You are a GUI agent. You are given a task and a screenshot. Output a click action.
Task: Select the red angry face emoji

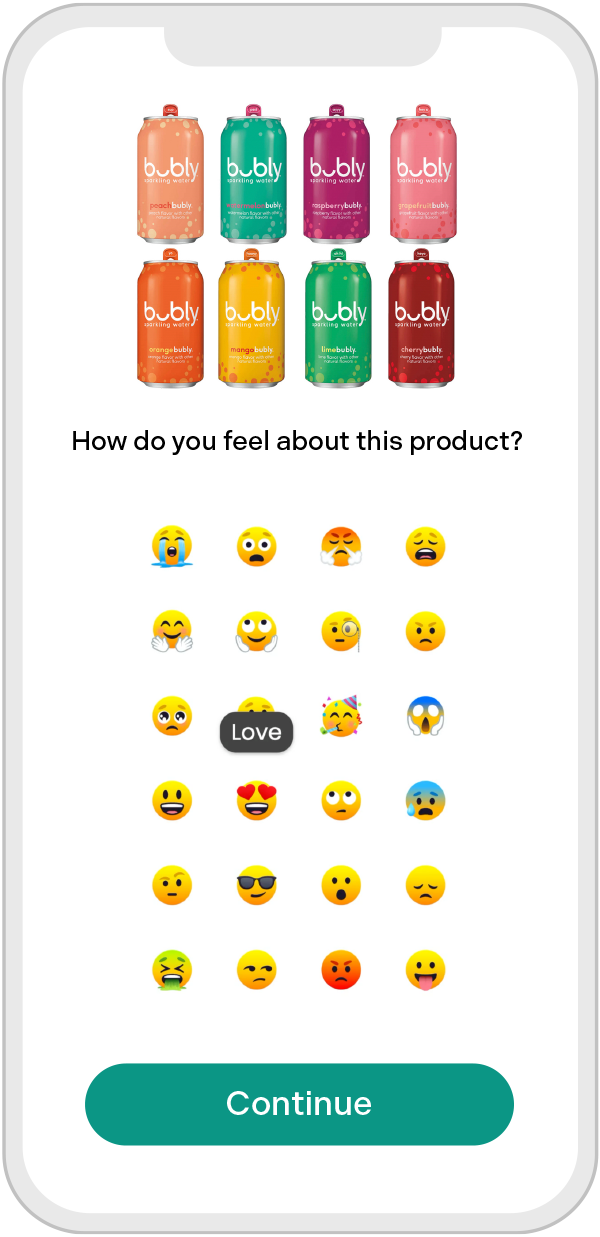tap(341, 970)
